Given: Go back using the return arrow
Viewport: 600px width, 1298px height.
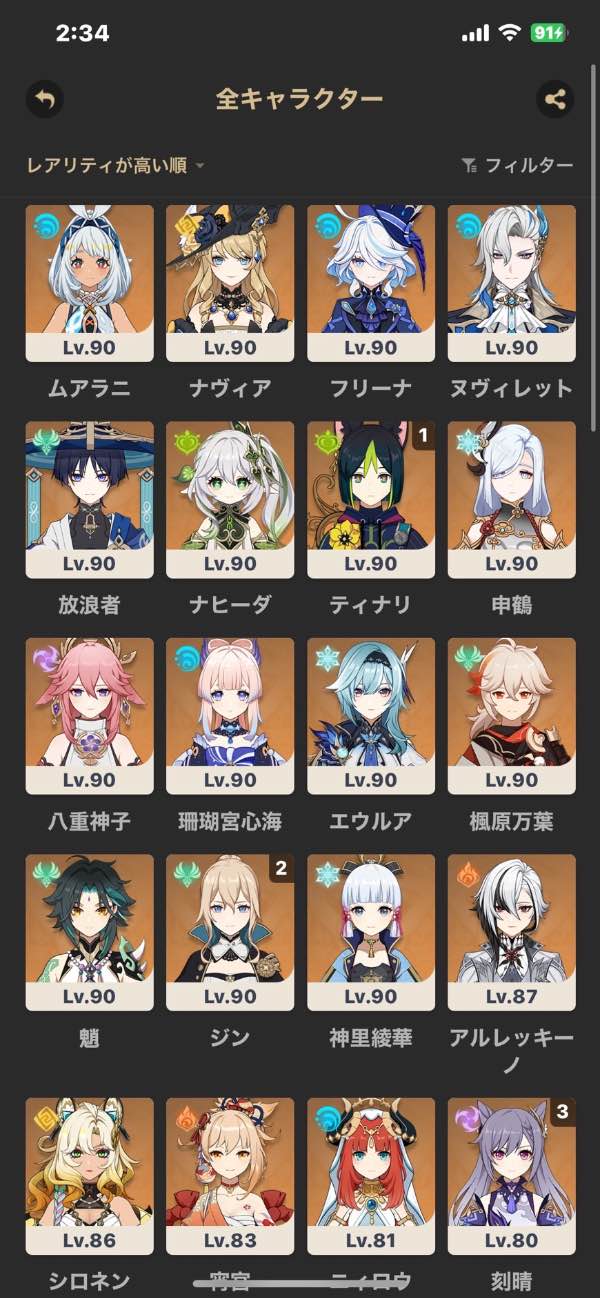Looking at the screenshot, I should click(x=44, y=99).
